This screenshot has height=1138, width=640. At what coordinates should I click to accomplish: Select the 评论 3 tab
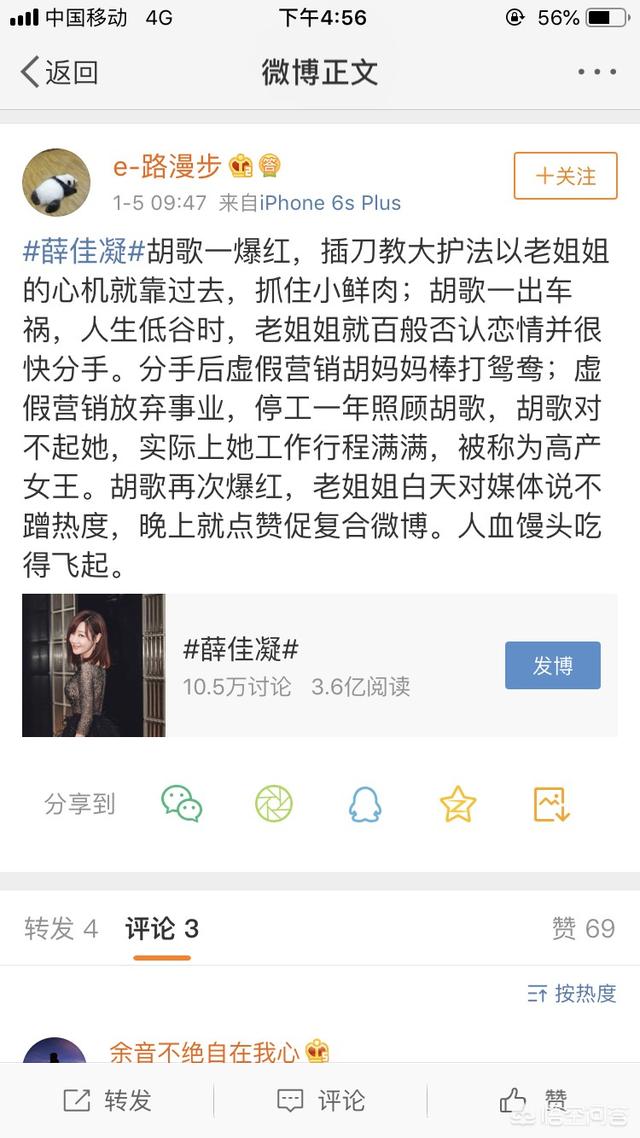(162, 928)
